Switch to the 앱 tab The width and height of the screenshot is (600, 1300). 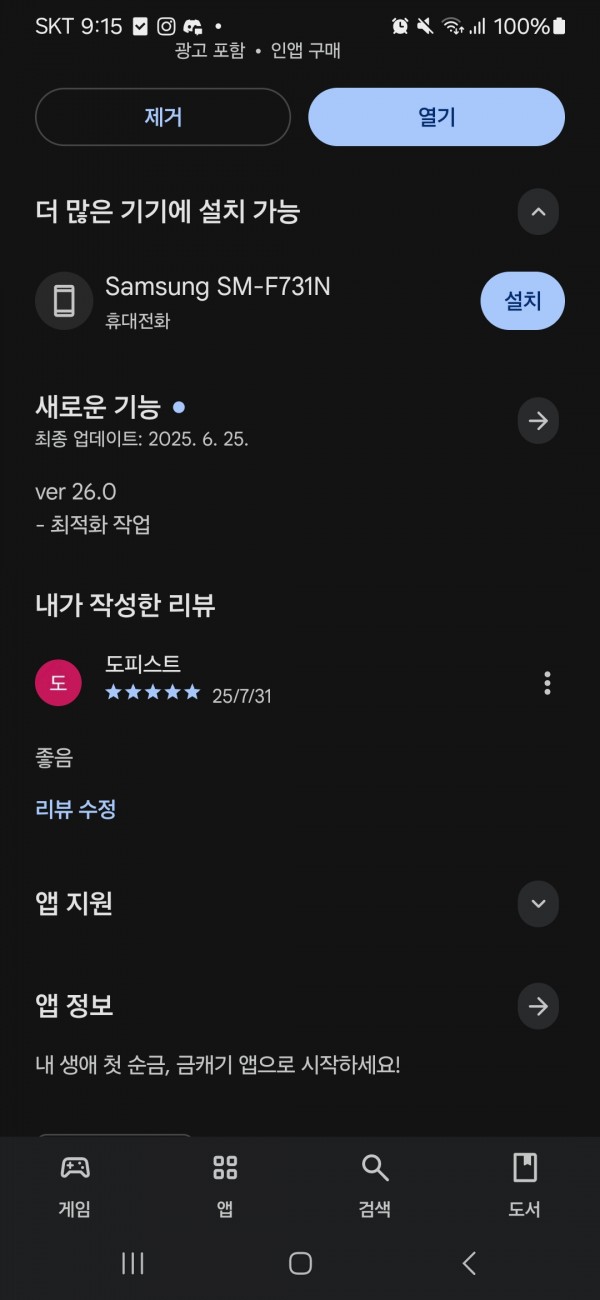225,1186
